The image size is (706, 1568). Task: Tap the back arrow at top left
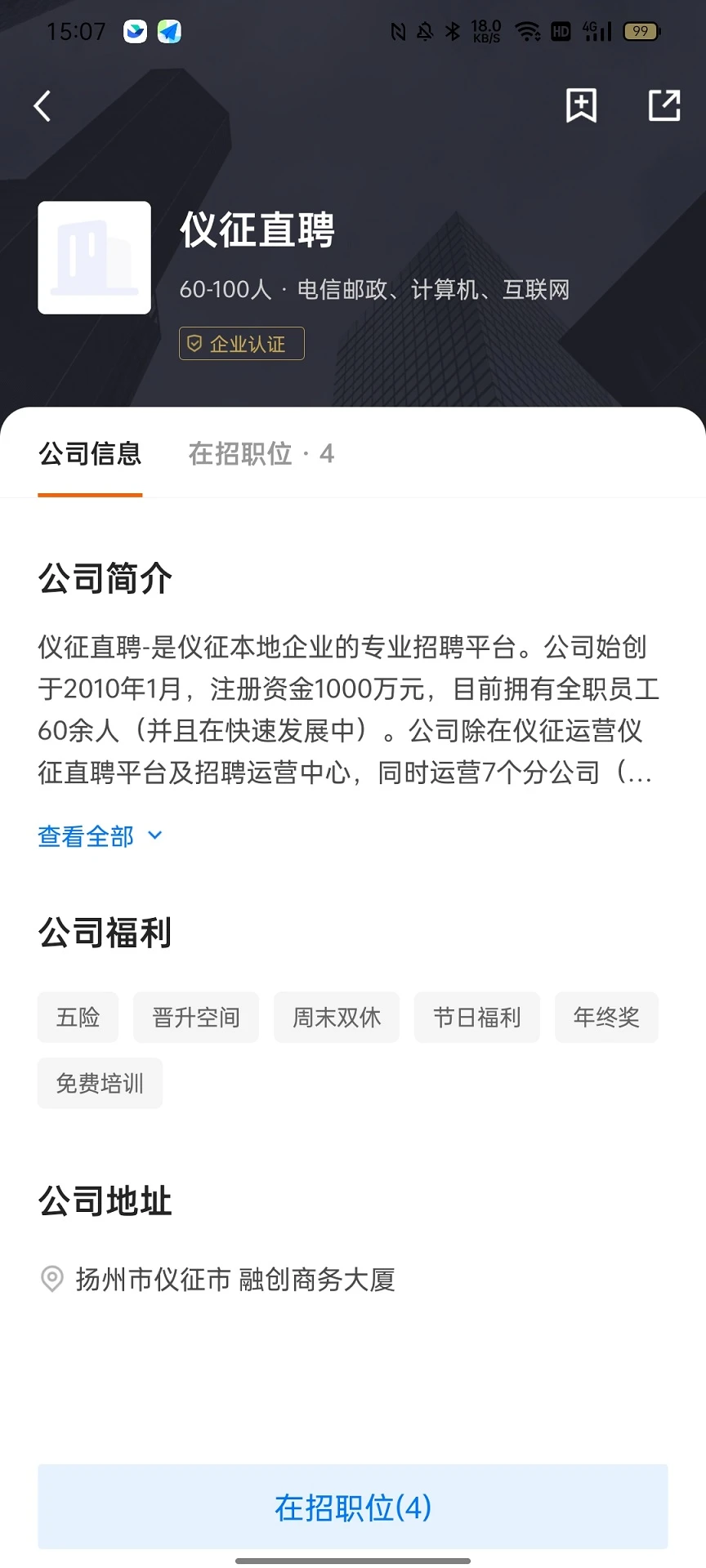point(42,106)
